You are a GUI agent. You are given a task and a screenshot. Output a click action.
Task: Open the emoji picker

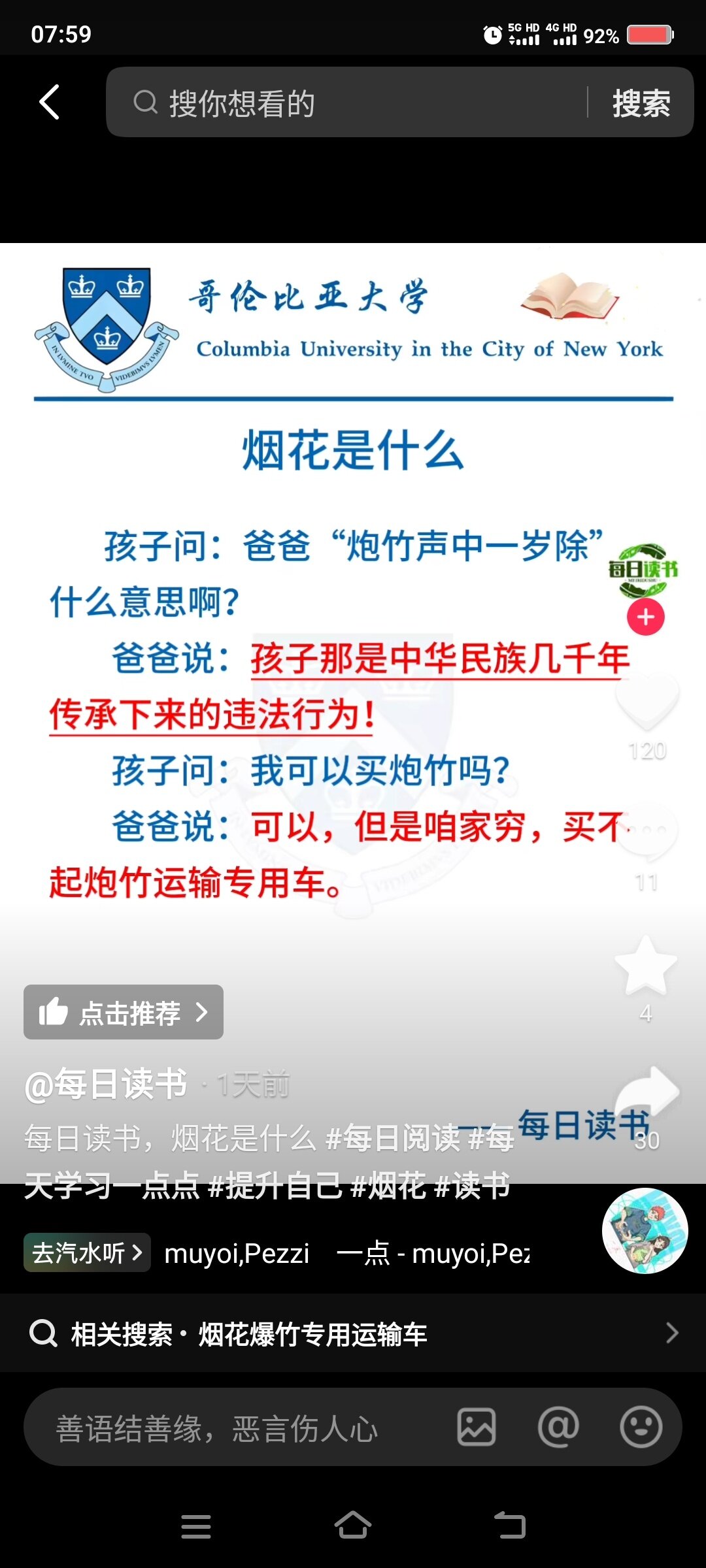(641, 1427)
